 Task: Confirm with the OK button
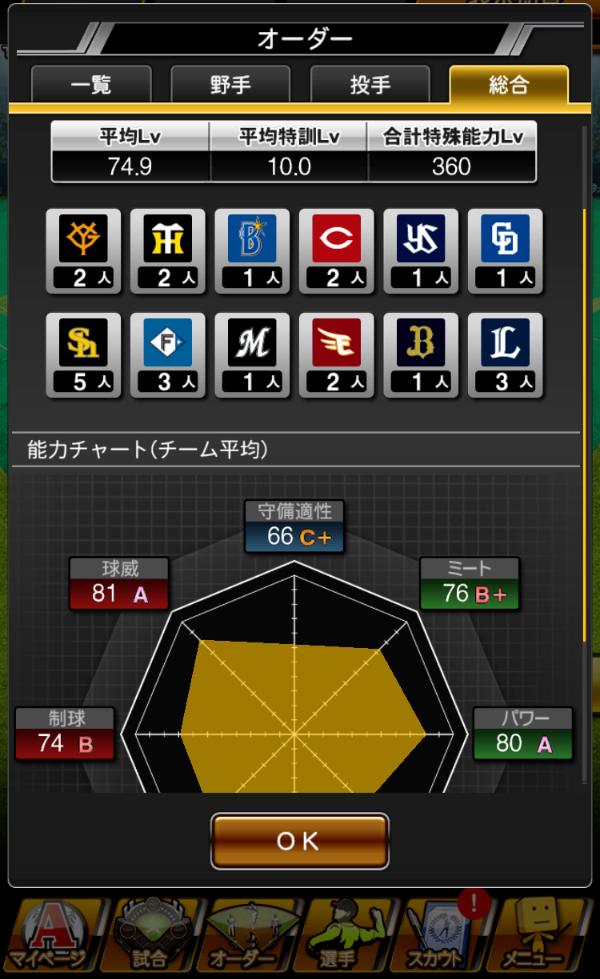coord(299,841)
